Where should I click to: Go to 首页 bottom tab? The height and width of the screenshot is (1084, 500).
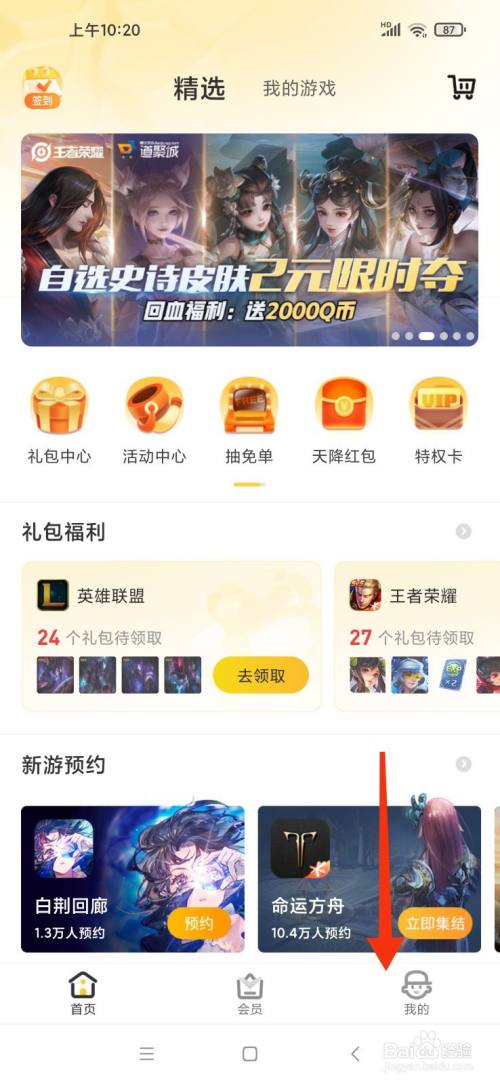(83, 993)
